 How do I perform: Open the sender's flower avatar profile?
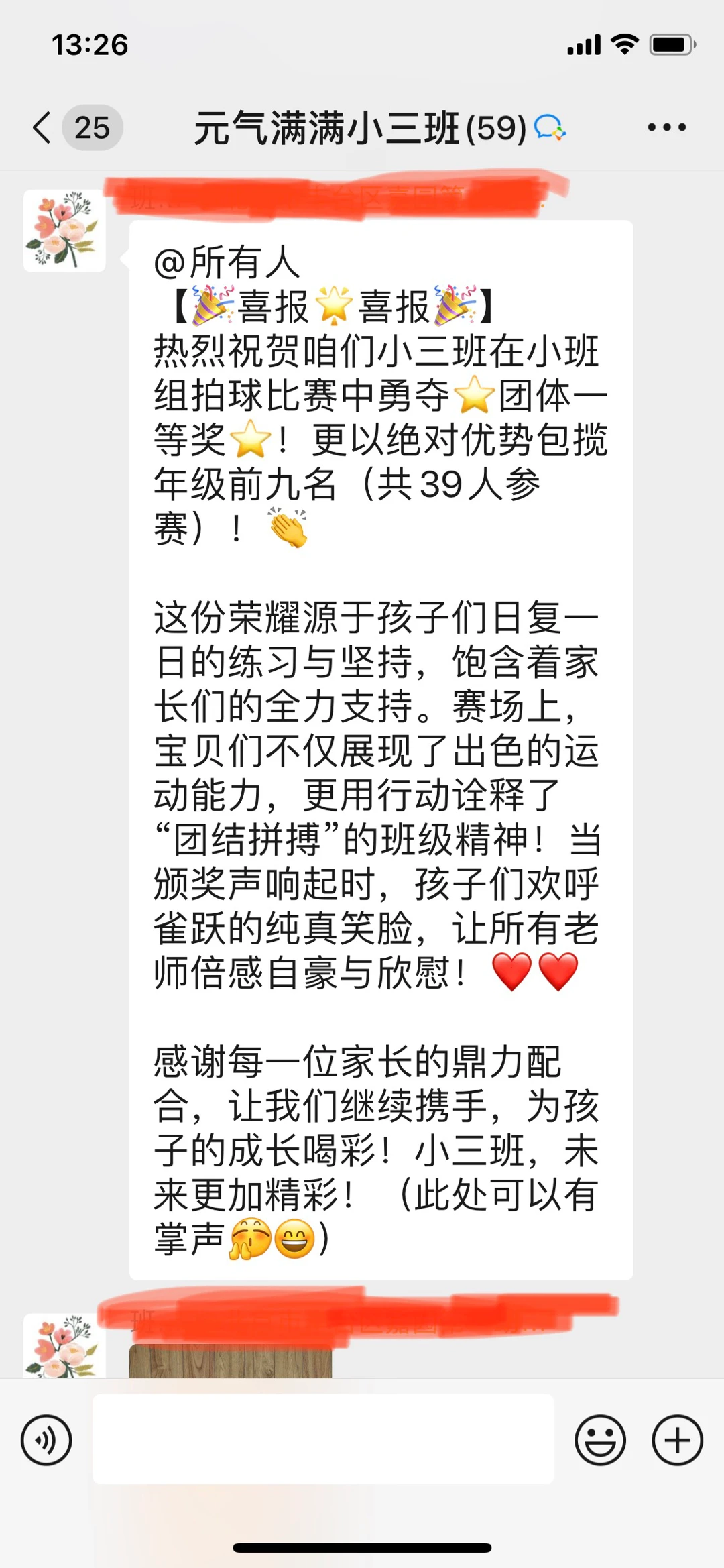(64, 231)
